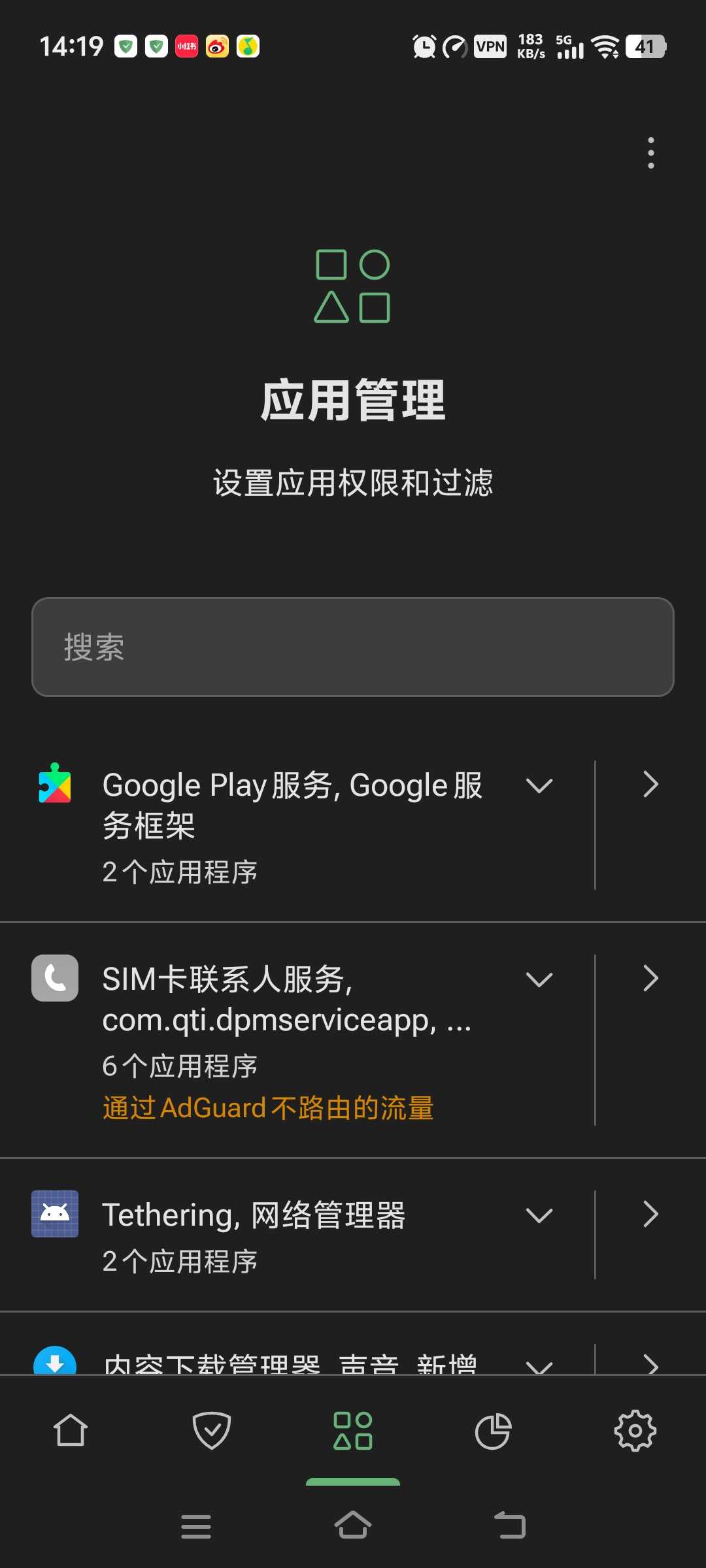Expand the SIM卡联系人服务 app group
Screen dimensions: 706x1568
point(539,979)
